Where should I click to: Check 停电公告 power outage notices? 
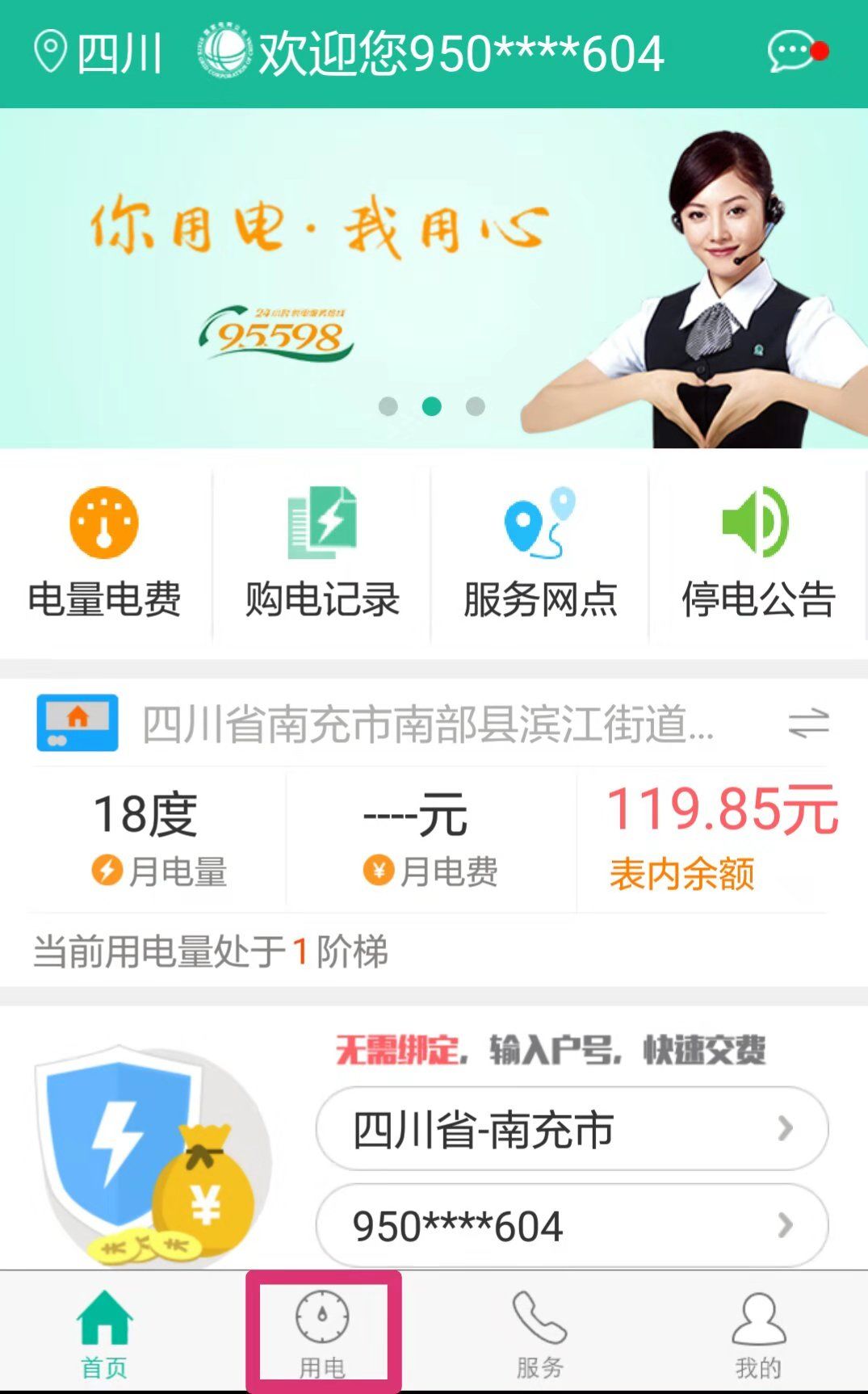[x=757, y=554]
